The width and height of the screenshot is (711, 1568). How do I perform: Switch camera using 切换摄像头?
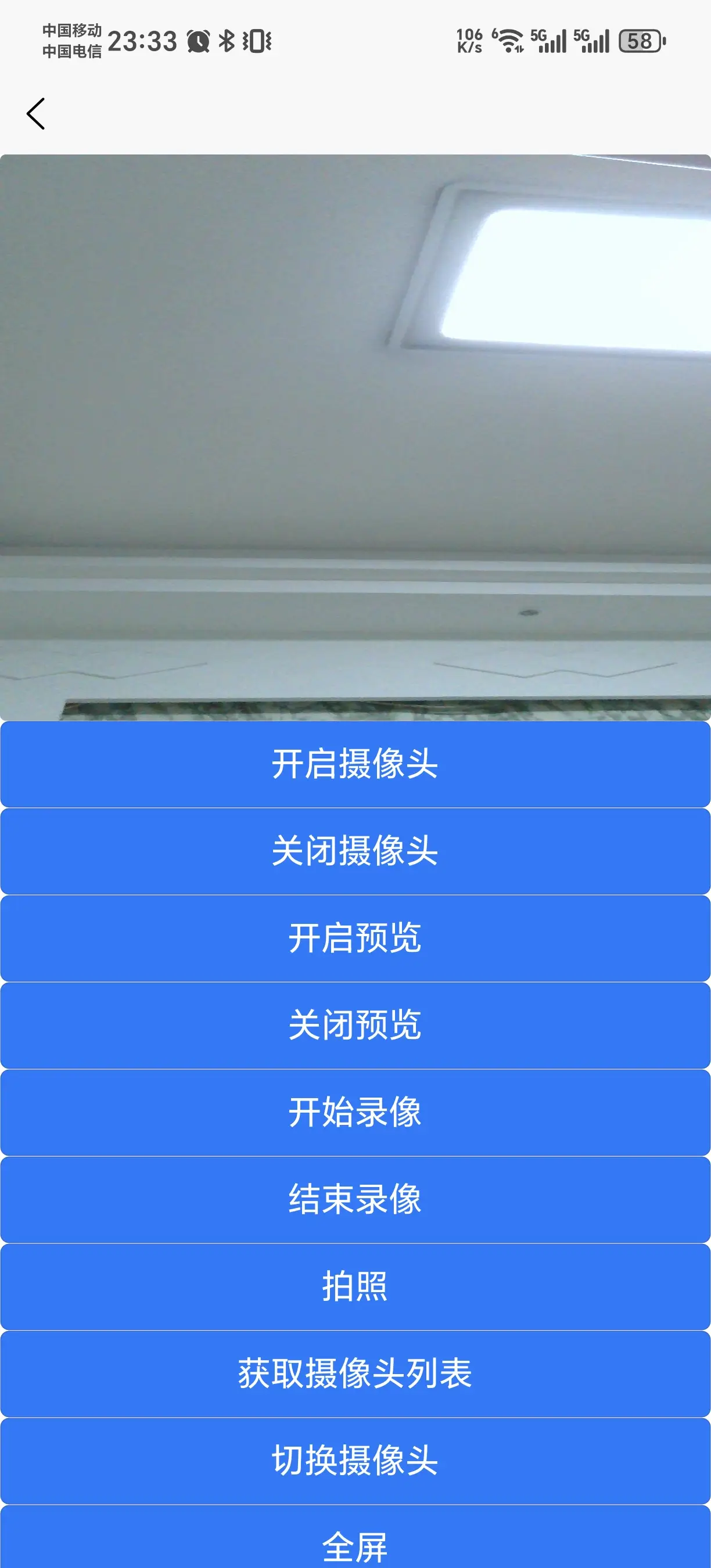355,1460
